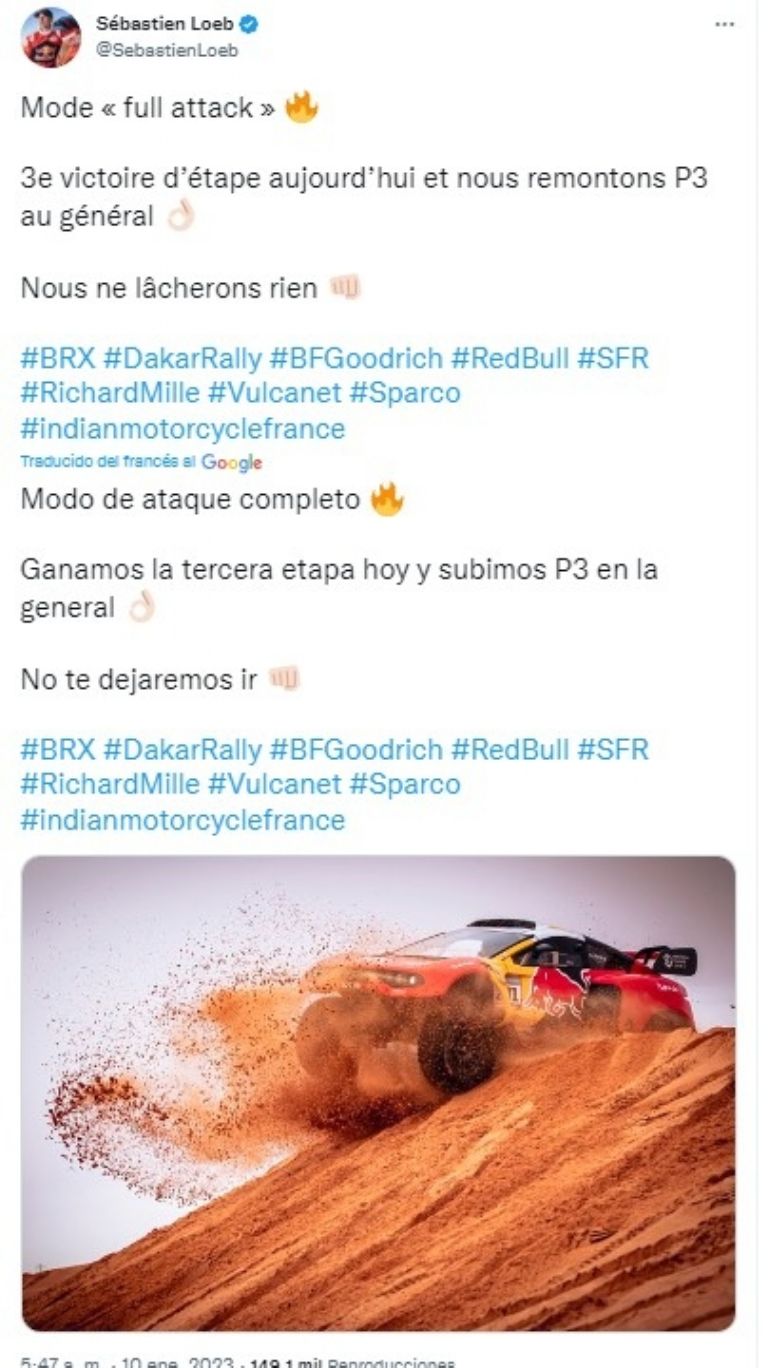Screen dimensions: 768x1368
Task: Open the @SebastienLoeb handle
Action: 166,51
